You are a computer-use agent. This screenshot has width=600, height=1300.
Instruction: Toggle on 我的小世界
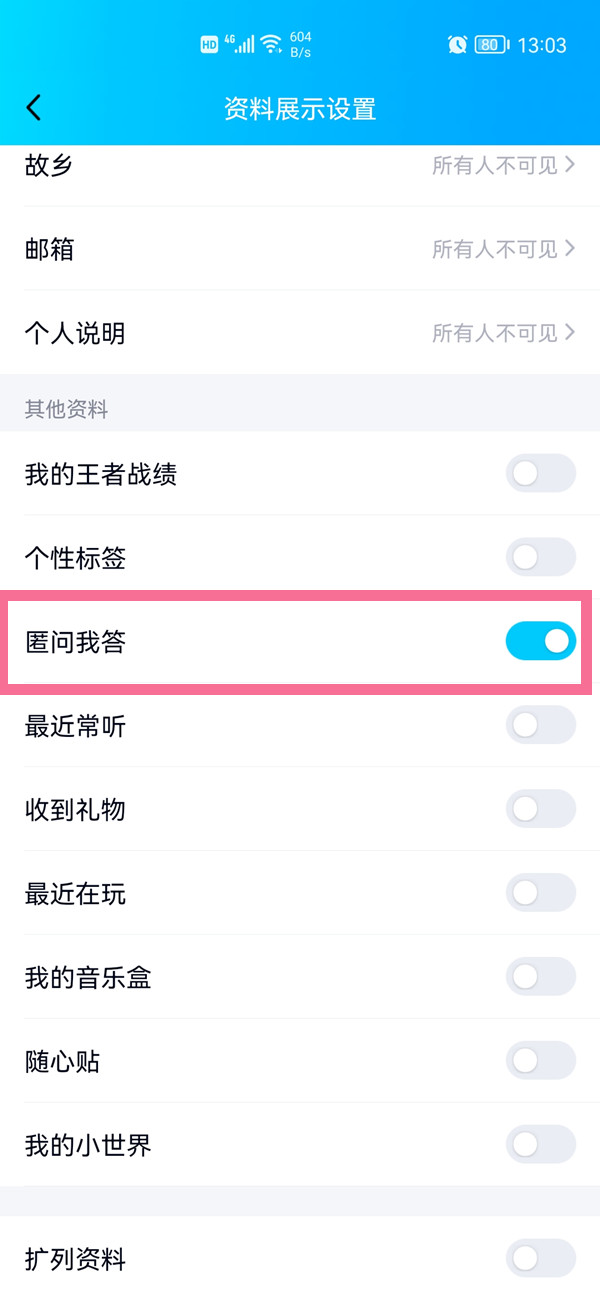(x=541, y=1144)
